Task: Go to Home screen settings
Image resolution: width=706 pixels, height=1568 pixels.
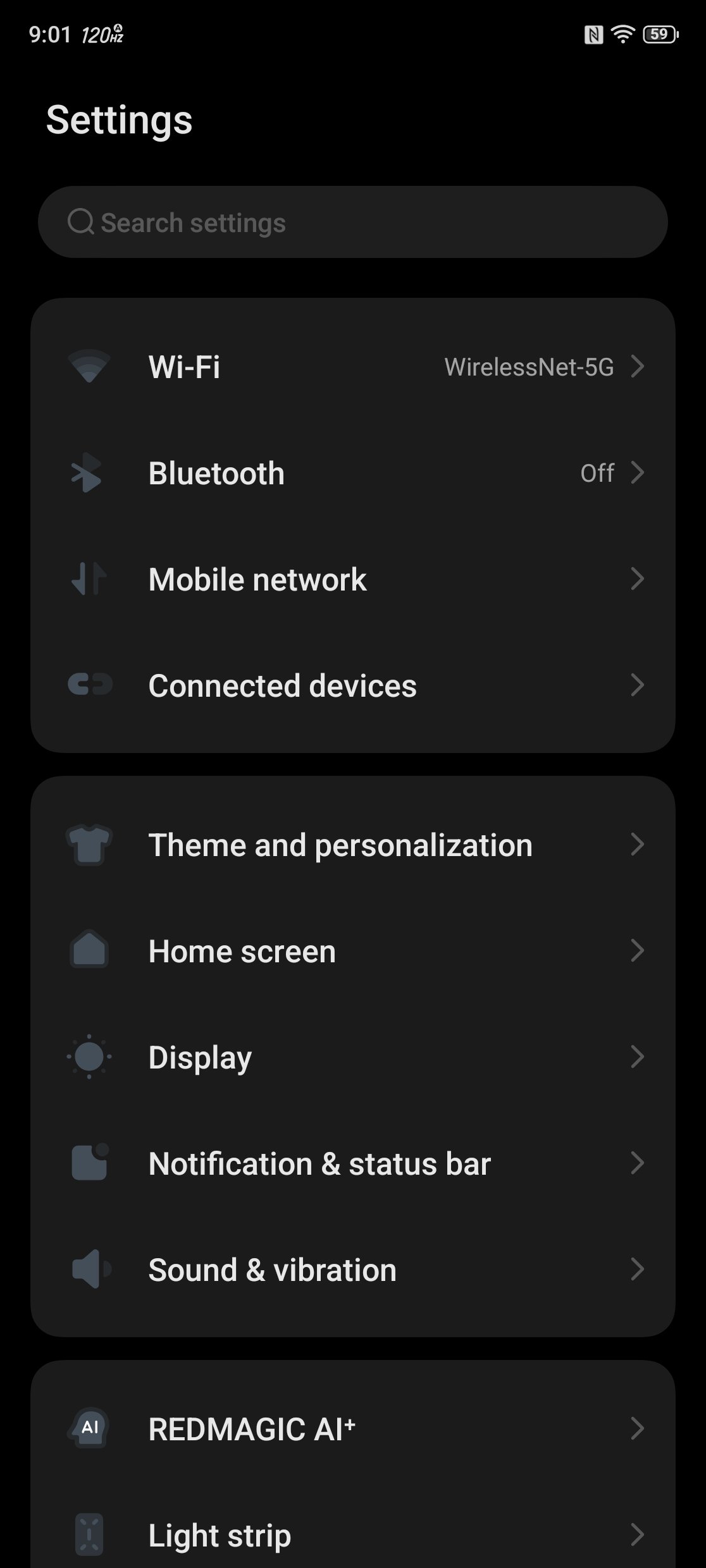Action: (x=352, y=951)
